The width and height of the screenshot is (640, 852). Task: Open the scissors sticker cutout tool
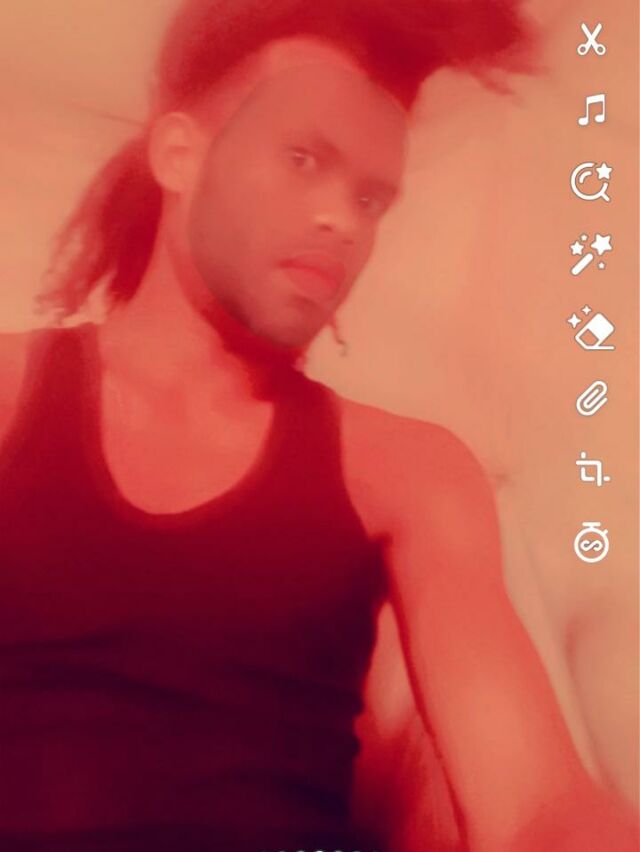pyautogui.click(x=591, y=39)
